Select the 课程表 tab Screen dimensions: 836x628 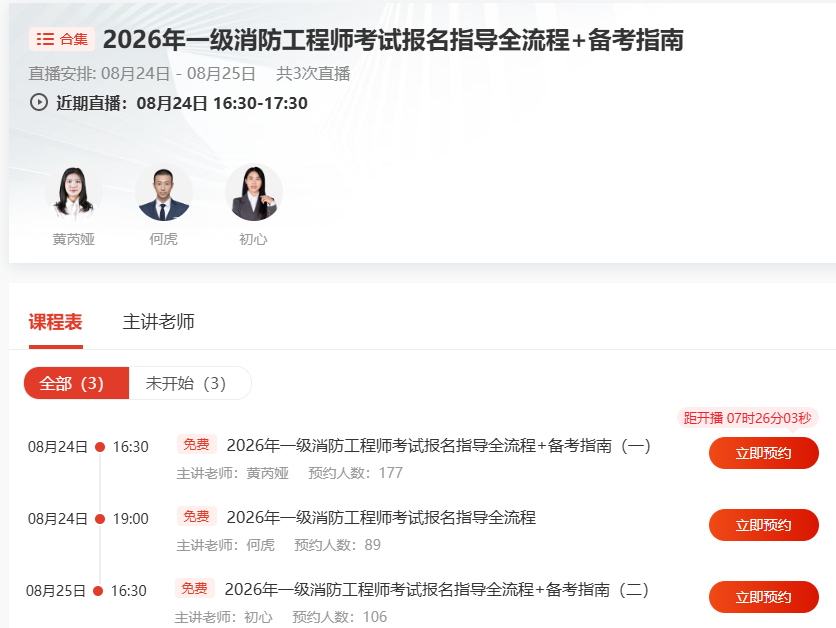[x=55, y=322]
